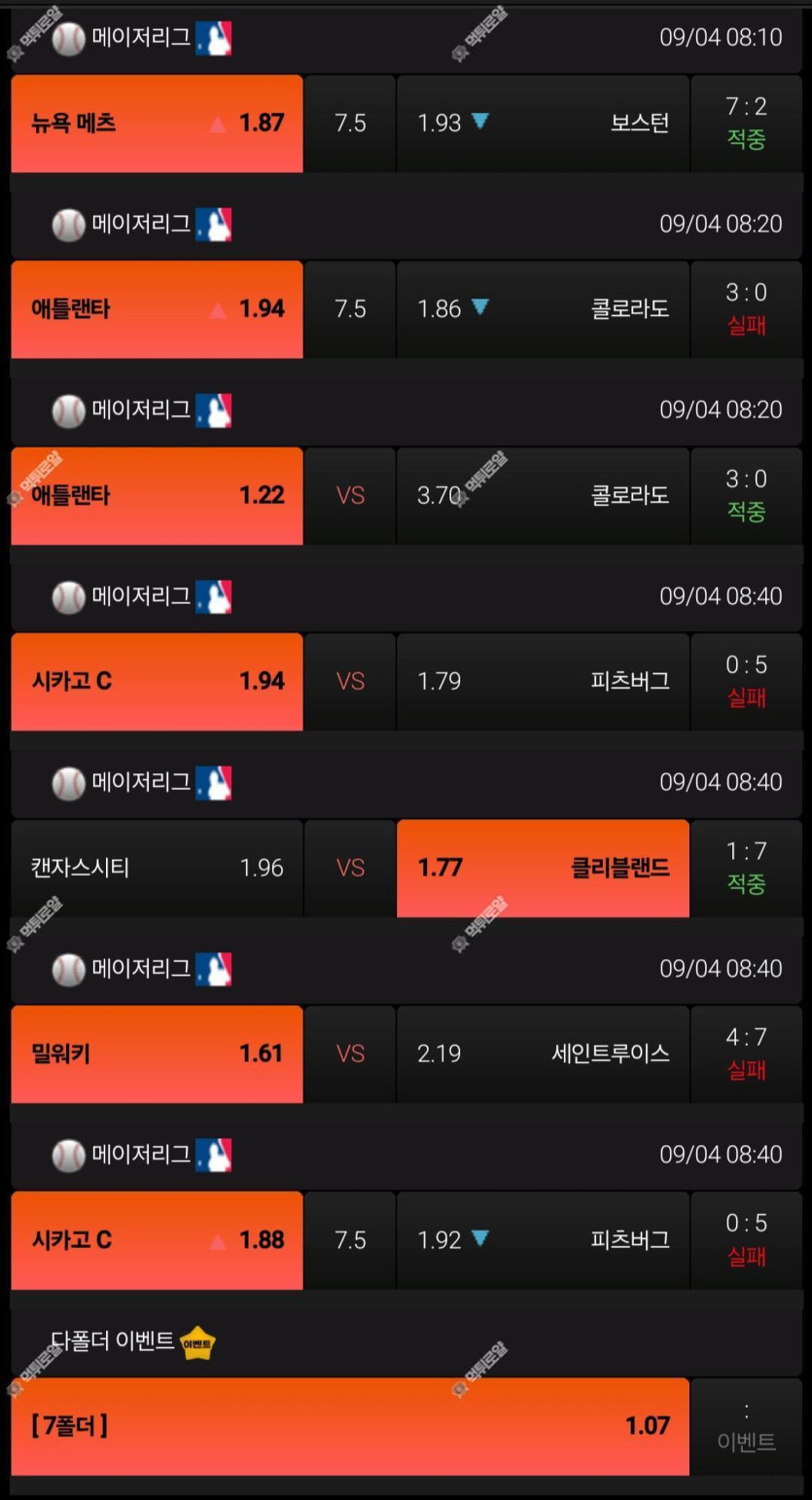This screenshot has width=812, height=1500.
Task: Choose Pittsburgh moneyline odds 1.79
Action: click(543, 681)
